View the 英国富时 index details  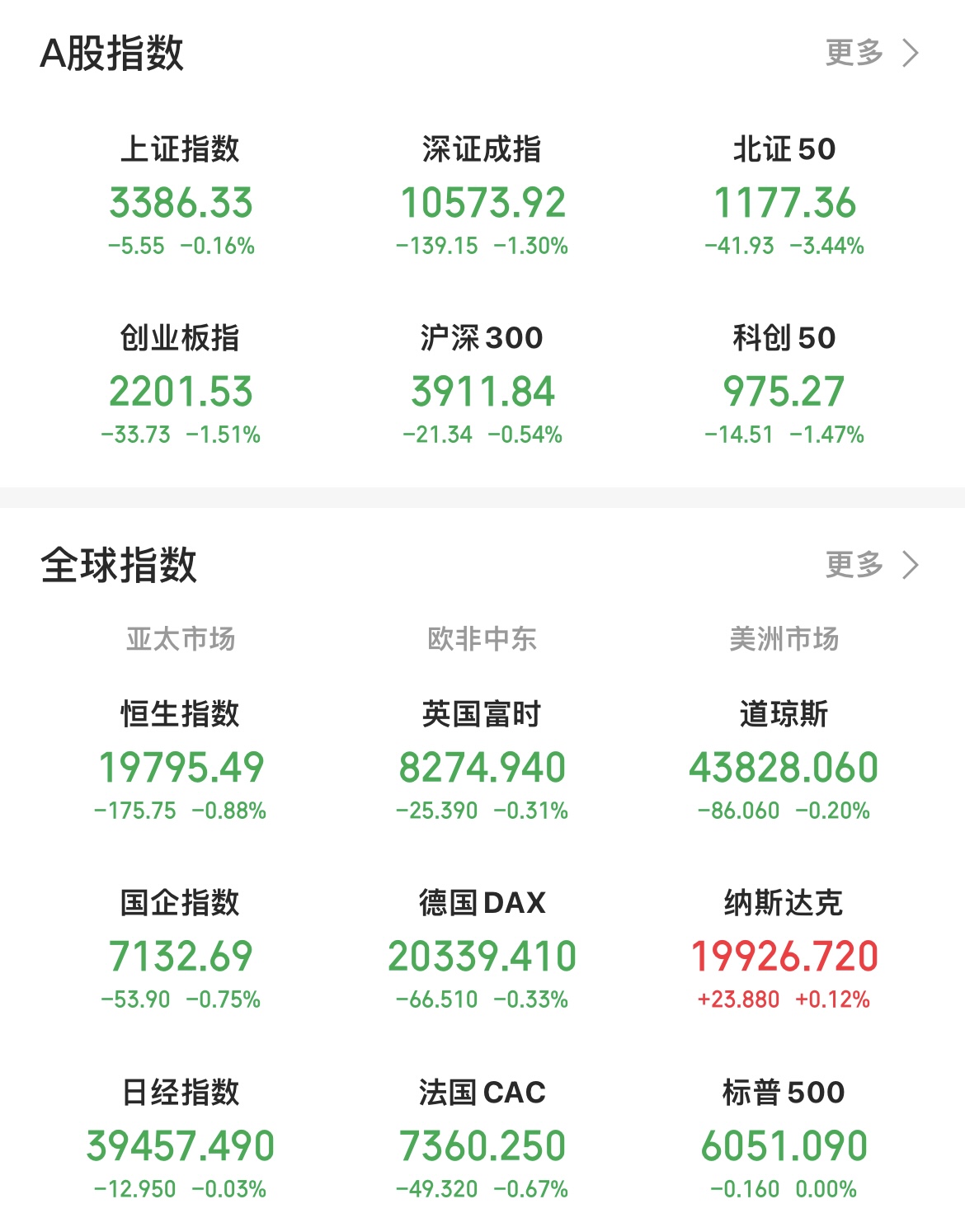[x=482, y=760]
